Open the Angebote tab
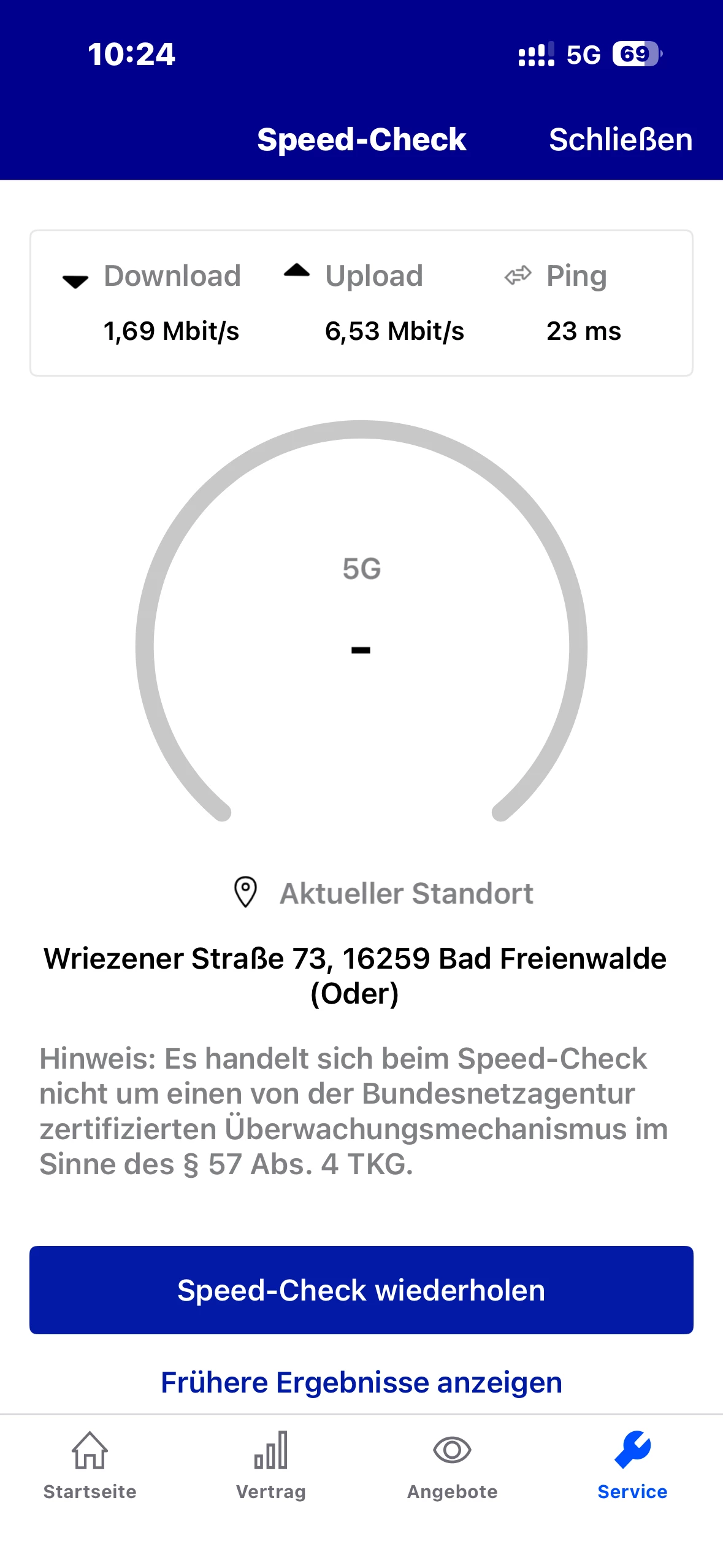Image resolution: width=723 pixels, height=1568 pixels. point(452,1466)
